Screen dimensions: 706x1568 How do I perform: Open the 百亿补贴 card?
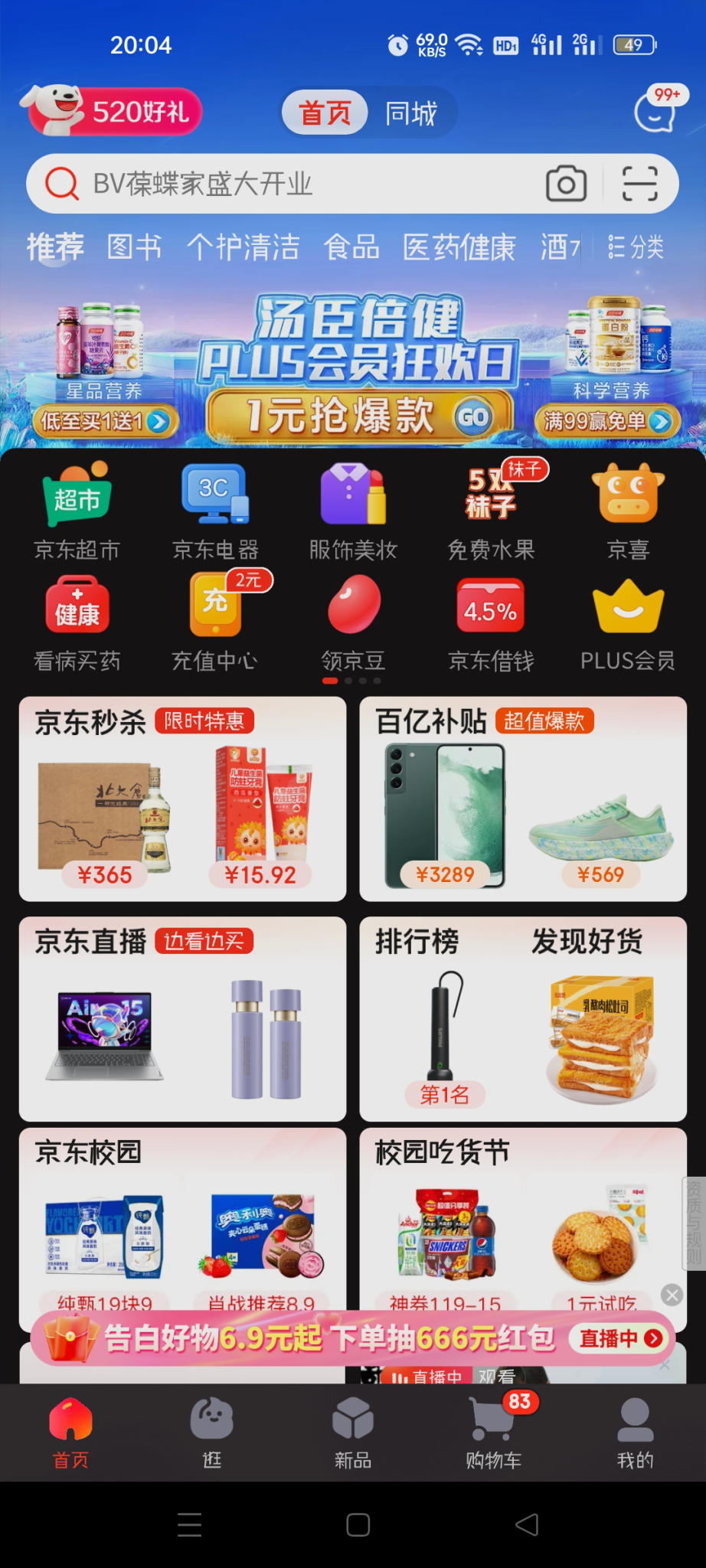tap(523, 799)
